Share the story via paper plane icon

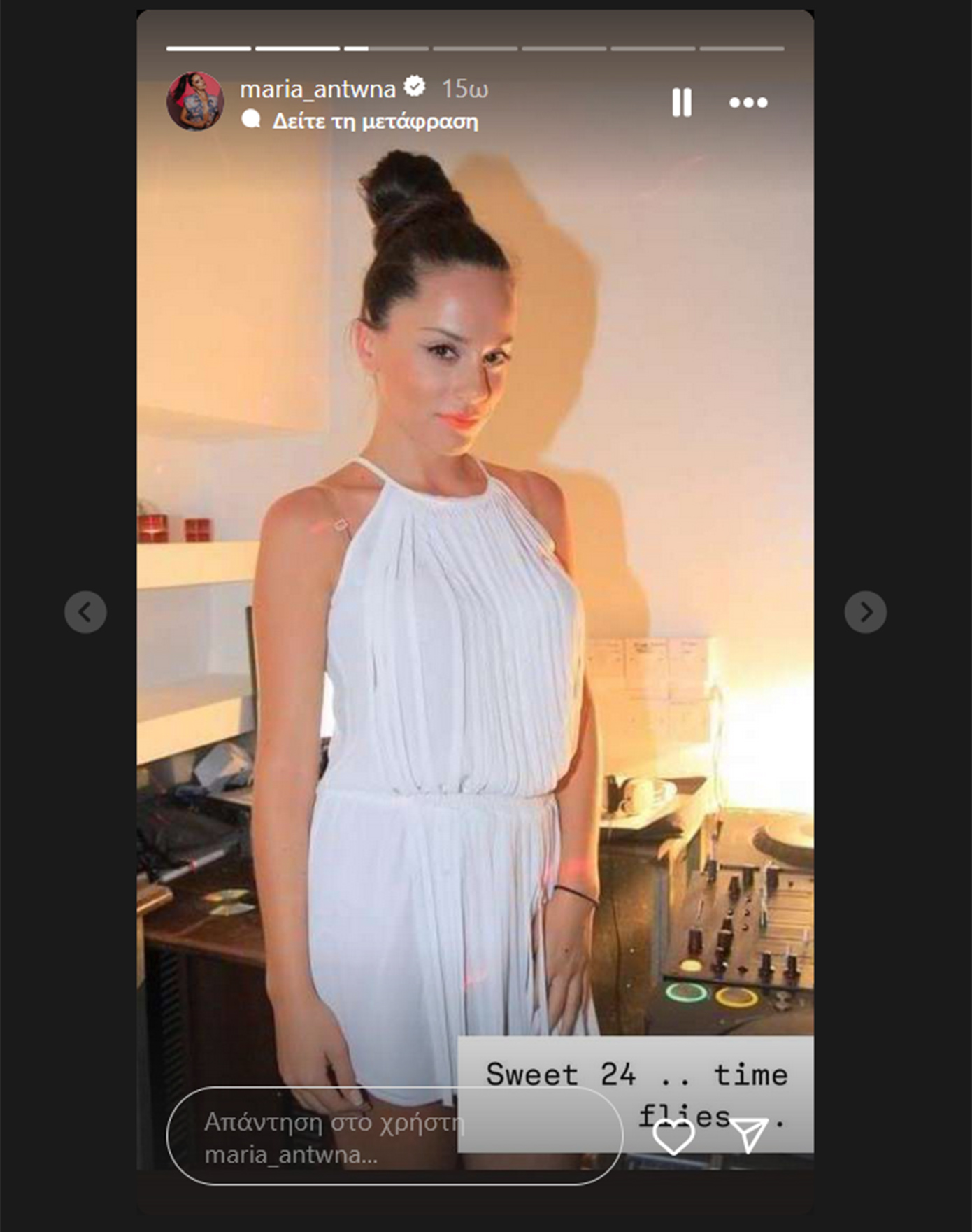click(x=750, y=1133)
